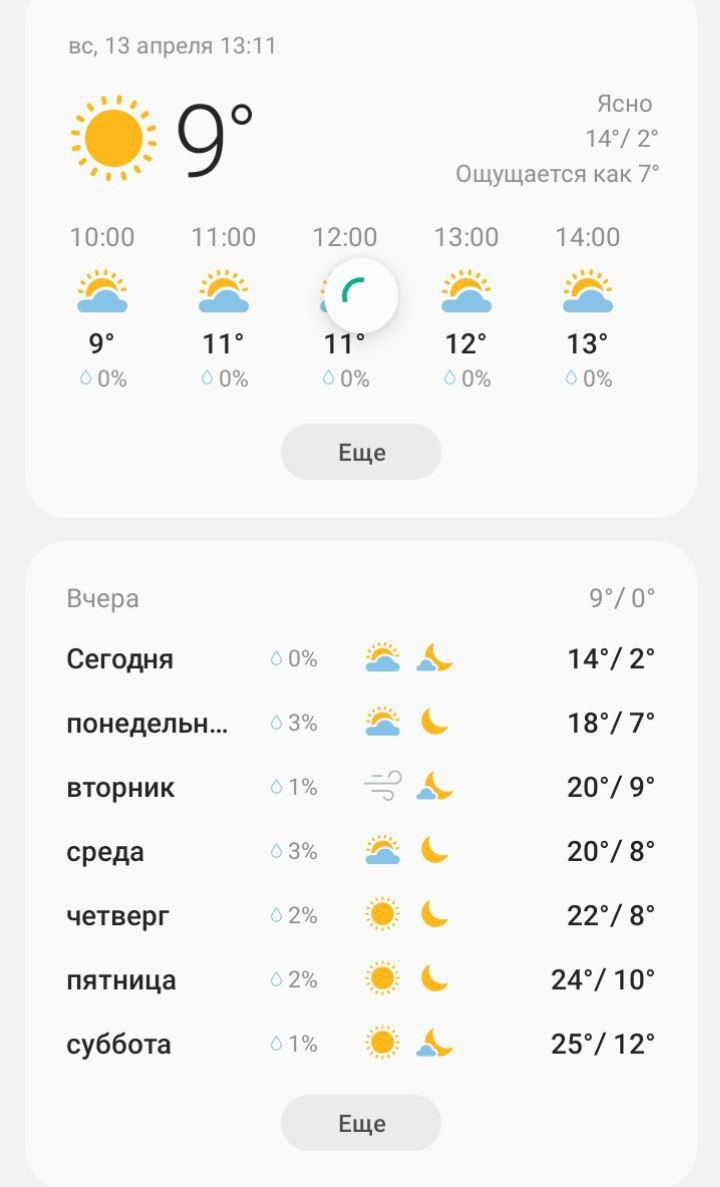
Task: Open the Сегодня daily forecast row
Action: click(360, 659)
